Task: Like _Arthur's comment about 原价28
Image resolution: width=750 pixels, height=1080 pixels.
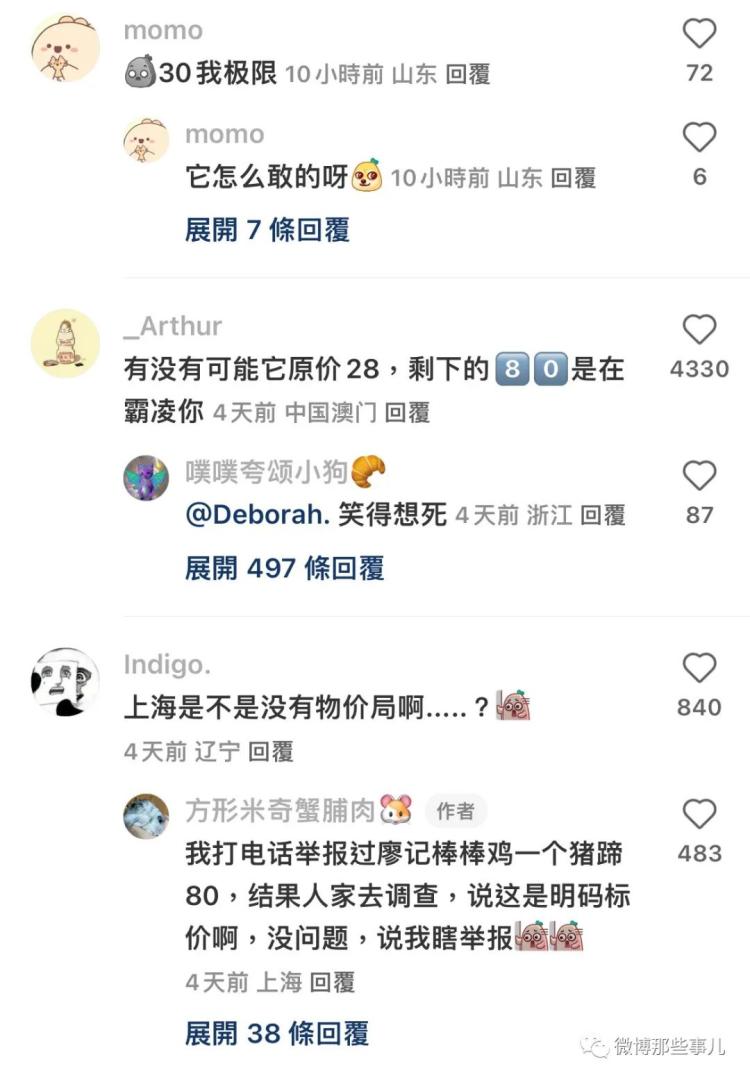Action: (x=699, y=330)
